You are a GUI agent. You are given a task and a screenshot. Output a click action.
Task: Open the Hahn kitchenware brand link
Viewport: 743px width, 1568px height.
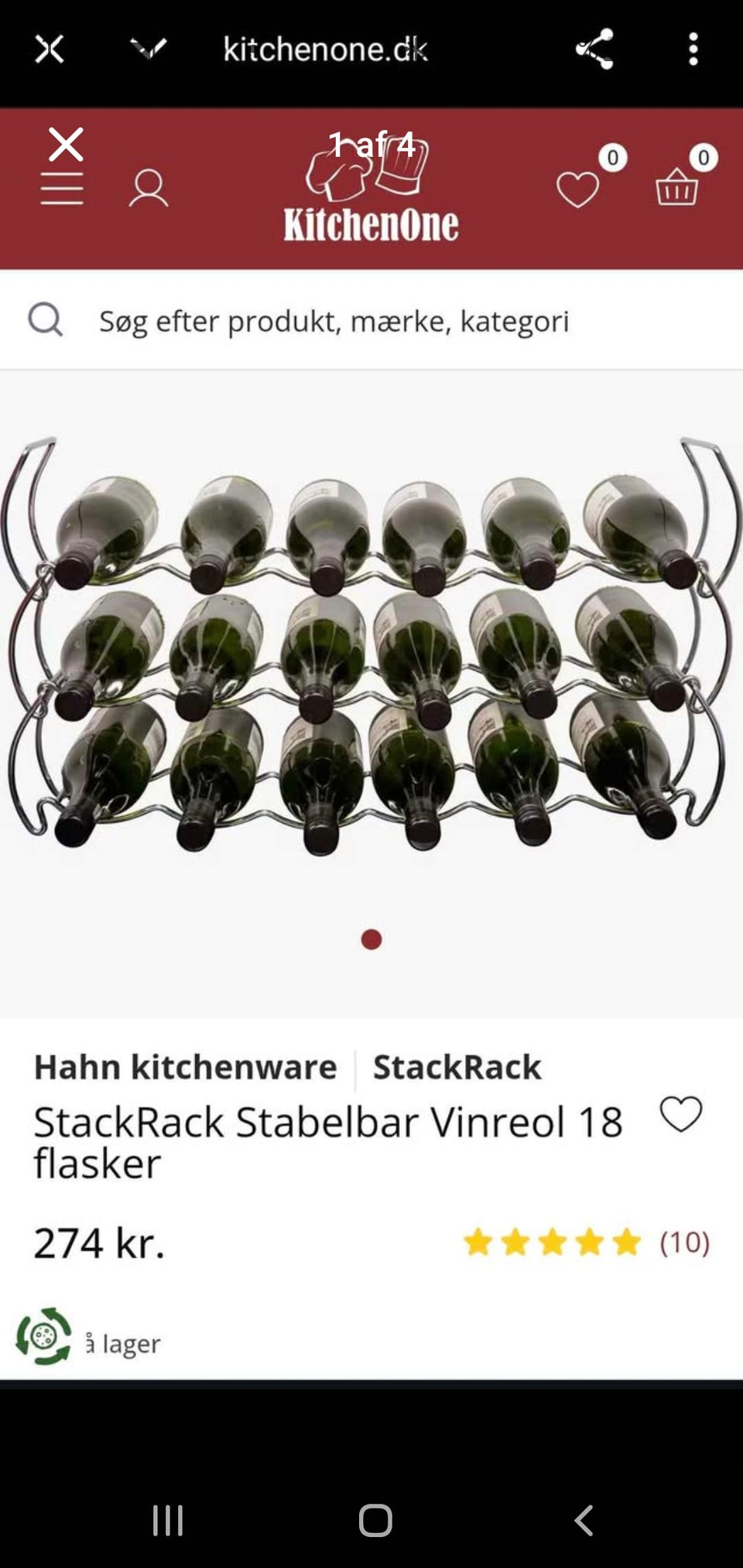[184, 1066]
